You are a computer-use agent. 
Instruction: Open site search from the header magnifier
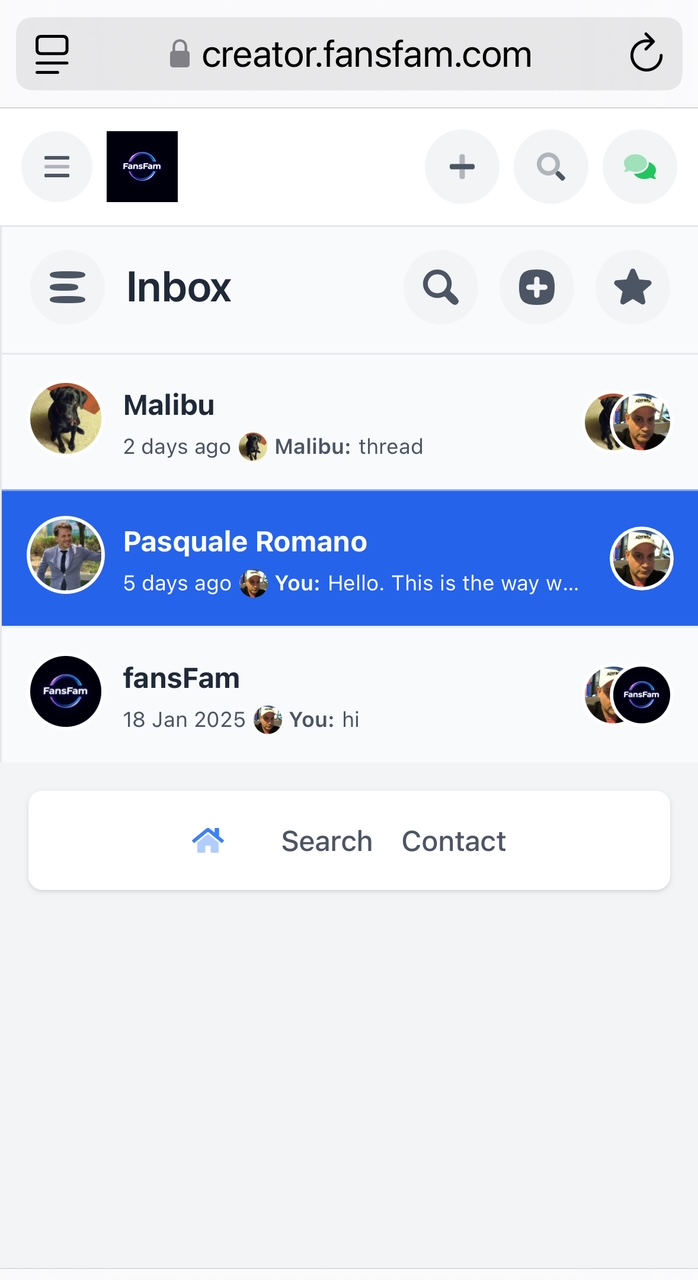point(550,166)
